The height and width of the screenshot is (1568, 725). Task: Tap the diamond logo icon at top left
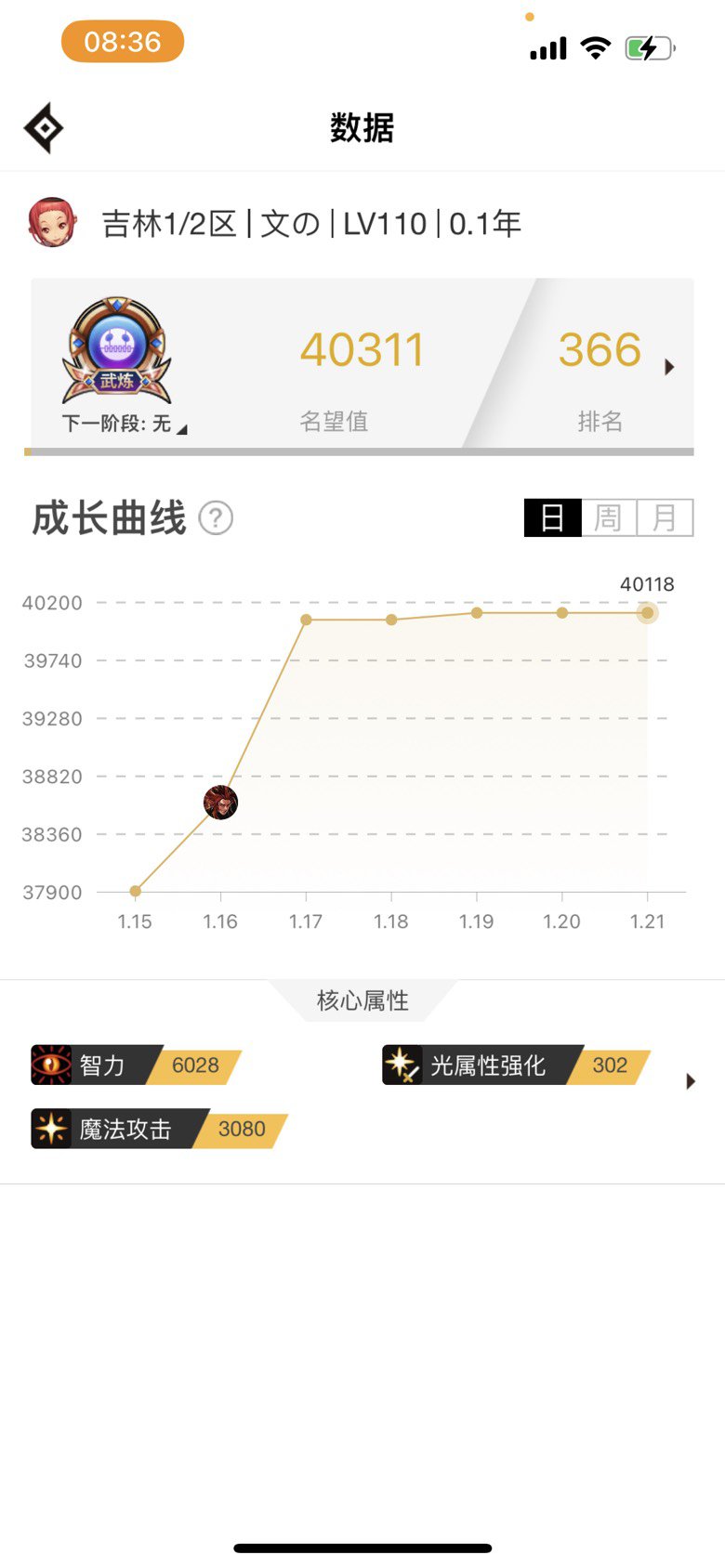[44, 128]
